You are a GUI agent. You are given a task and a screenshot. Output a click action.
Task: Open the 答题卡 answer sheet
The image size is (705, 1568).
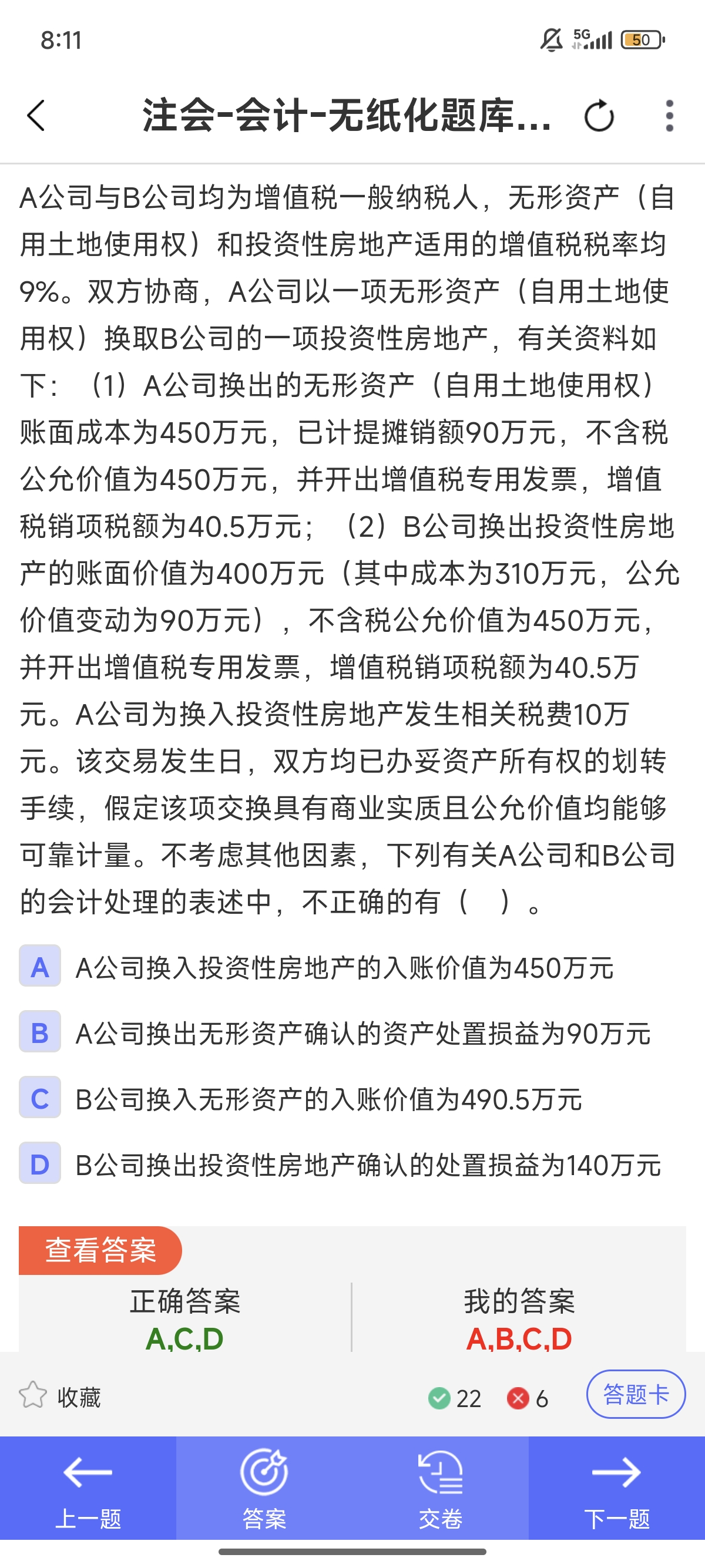click(636, 1394)
